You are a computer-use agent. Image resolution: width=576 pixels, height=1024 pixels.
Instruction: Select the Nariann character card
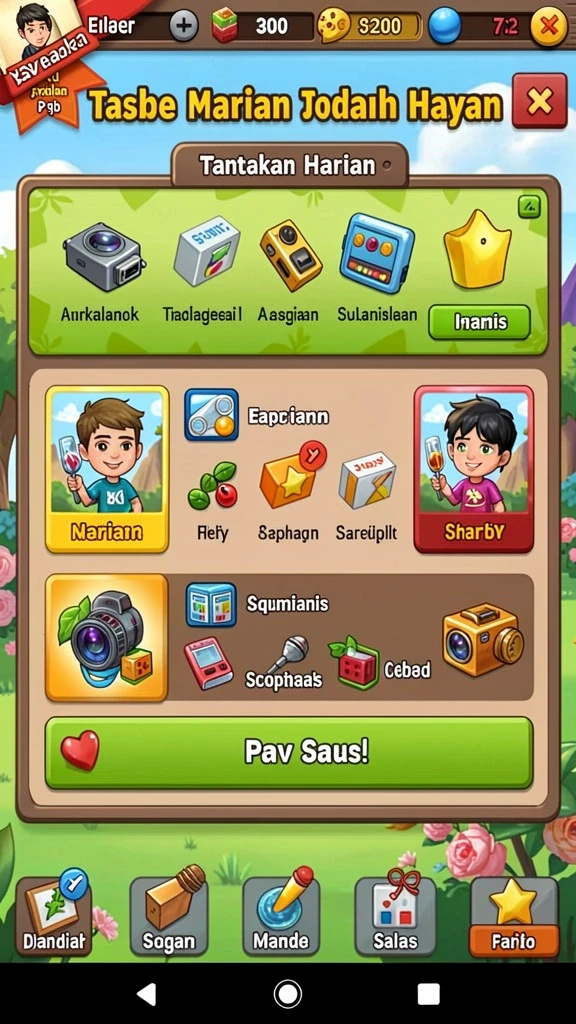106,469
